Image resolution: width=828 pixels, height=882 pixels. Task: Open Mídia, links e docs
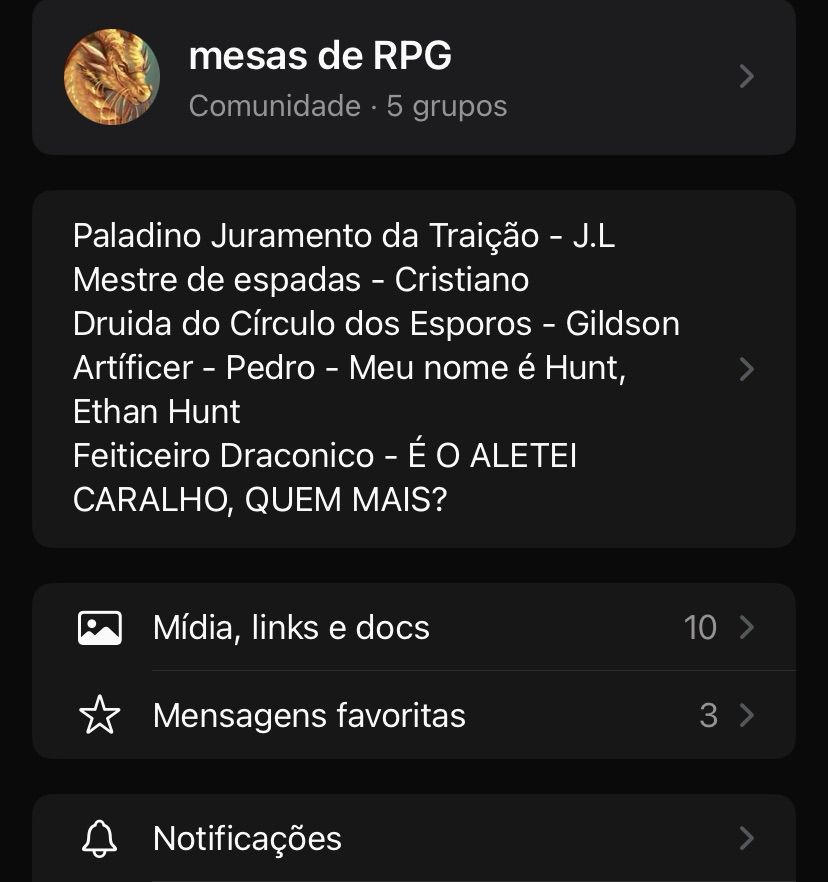pyautogui.click(x=413, y=627)
